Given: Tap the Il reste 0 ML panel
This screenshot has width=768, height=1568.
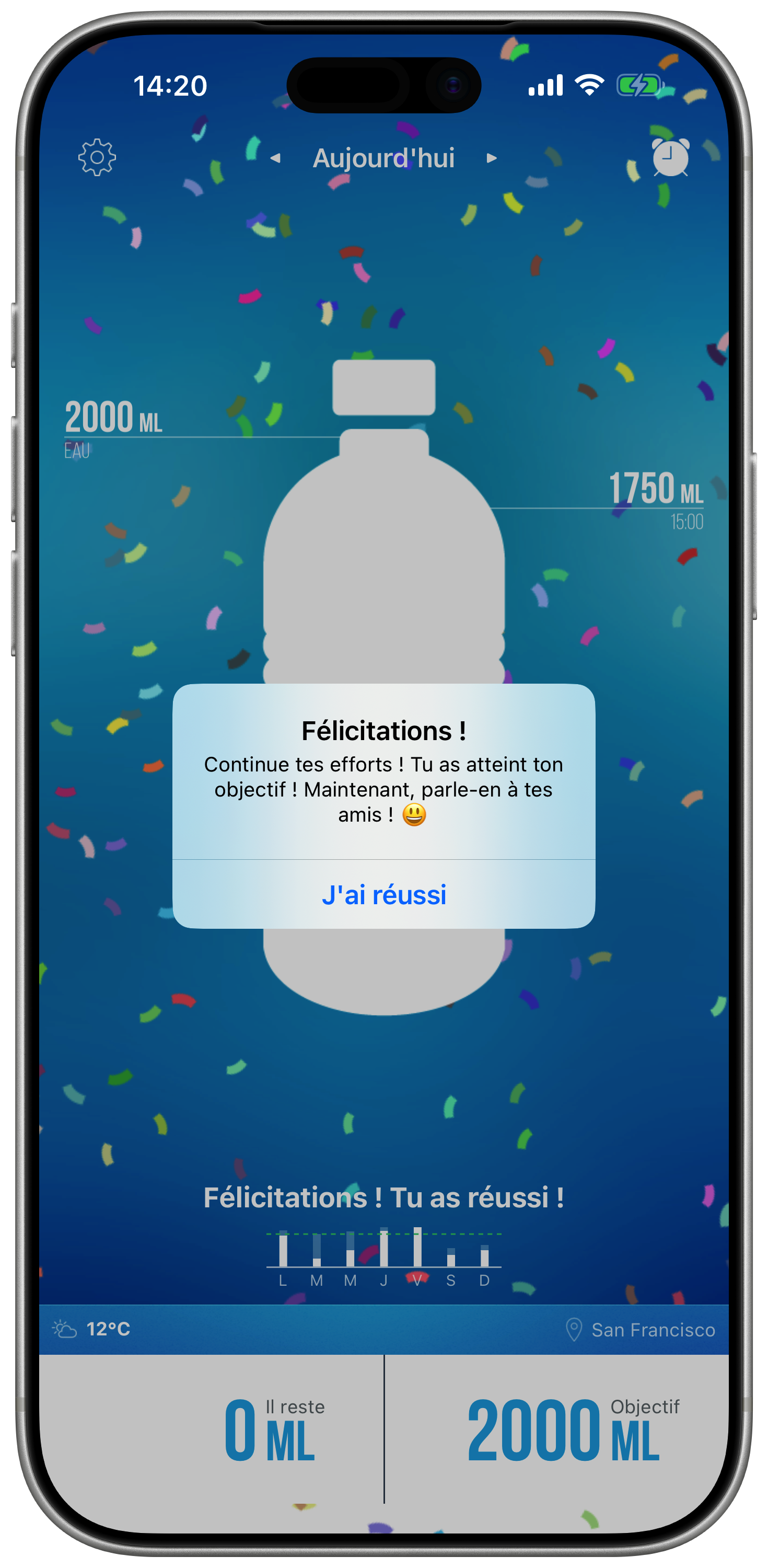Looking at the screenshot, I should tap(211, 1430).
